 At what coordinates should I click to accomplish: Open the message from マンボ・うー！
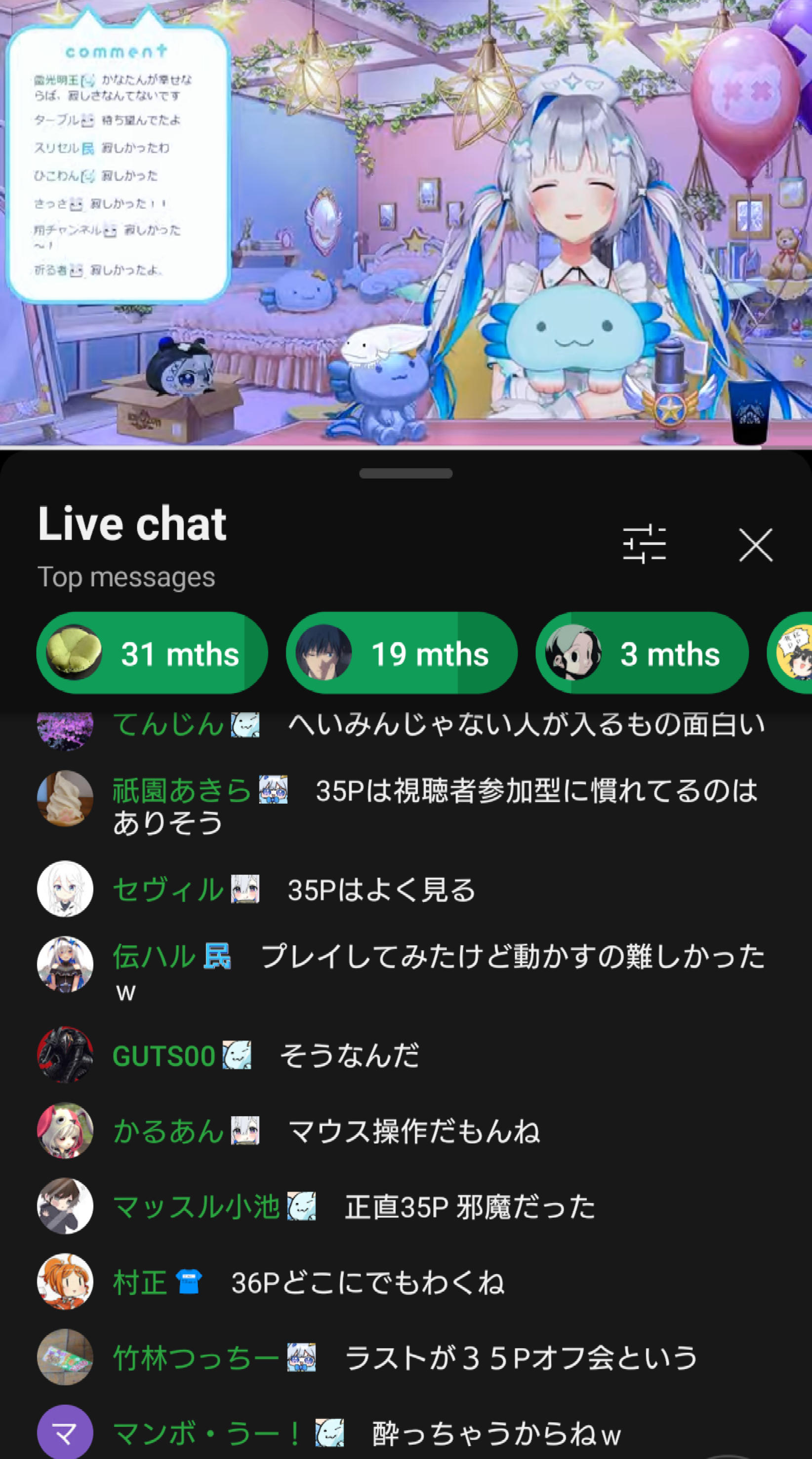coord(495,1433)
